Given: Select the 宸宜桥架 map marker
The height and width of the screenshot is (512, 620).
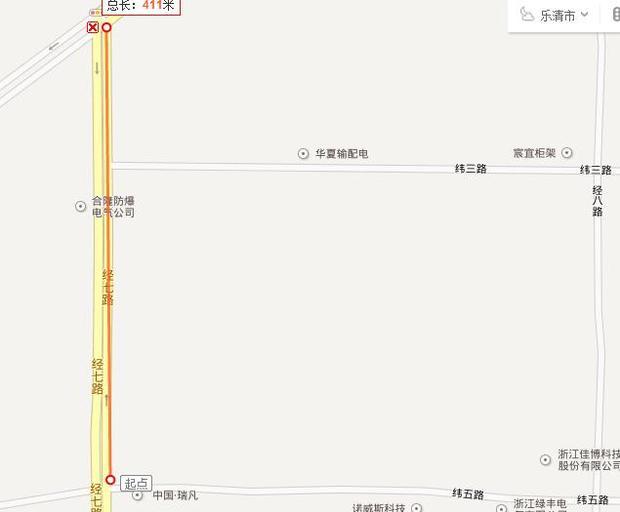Looking at the screenshot, I should (x=567, y=153).
